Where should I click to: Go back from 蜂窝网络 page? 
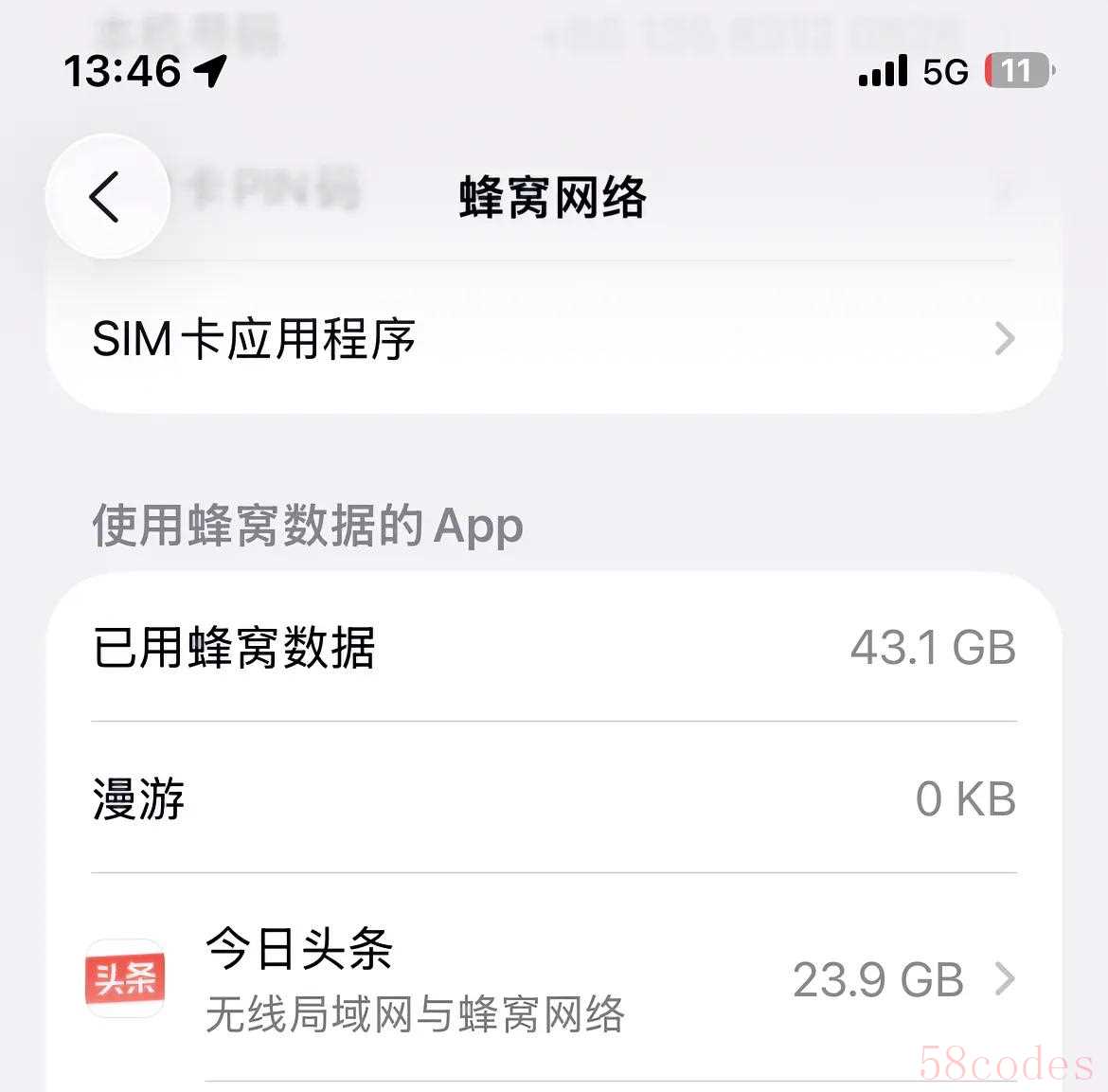[x=106, y=197]
